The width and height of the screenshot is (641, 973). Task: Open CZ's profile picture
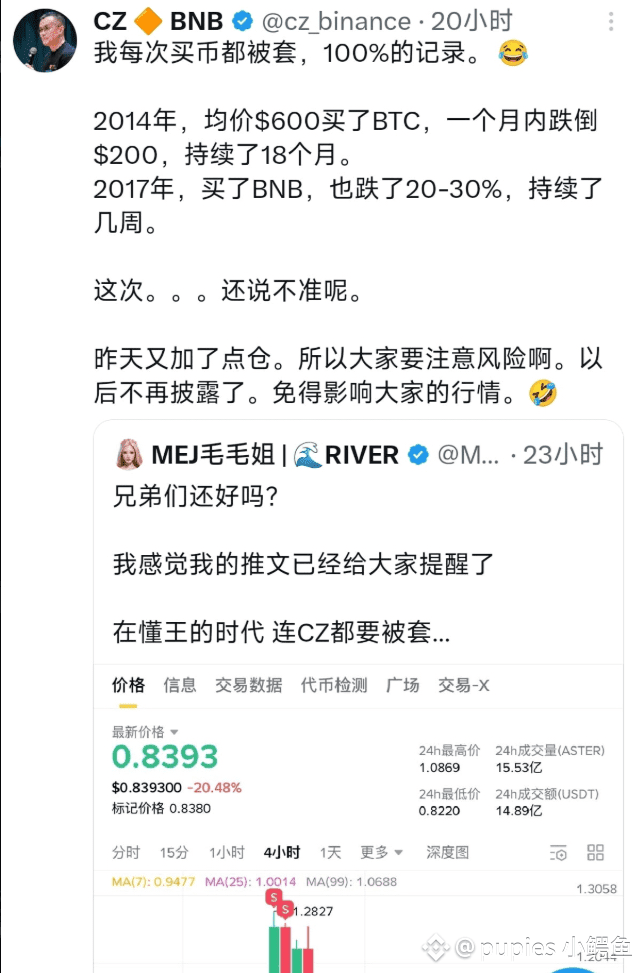[x=45, y=40]
